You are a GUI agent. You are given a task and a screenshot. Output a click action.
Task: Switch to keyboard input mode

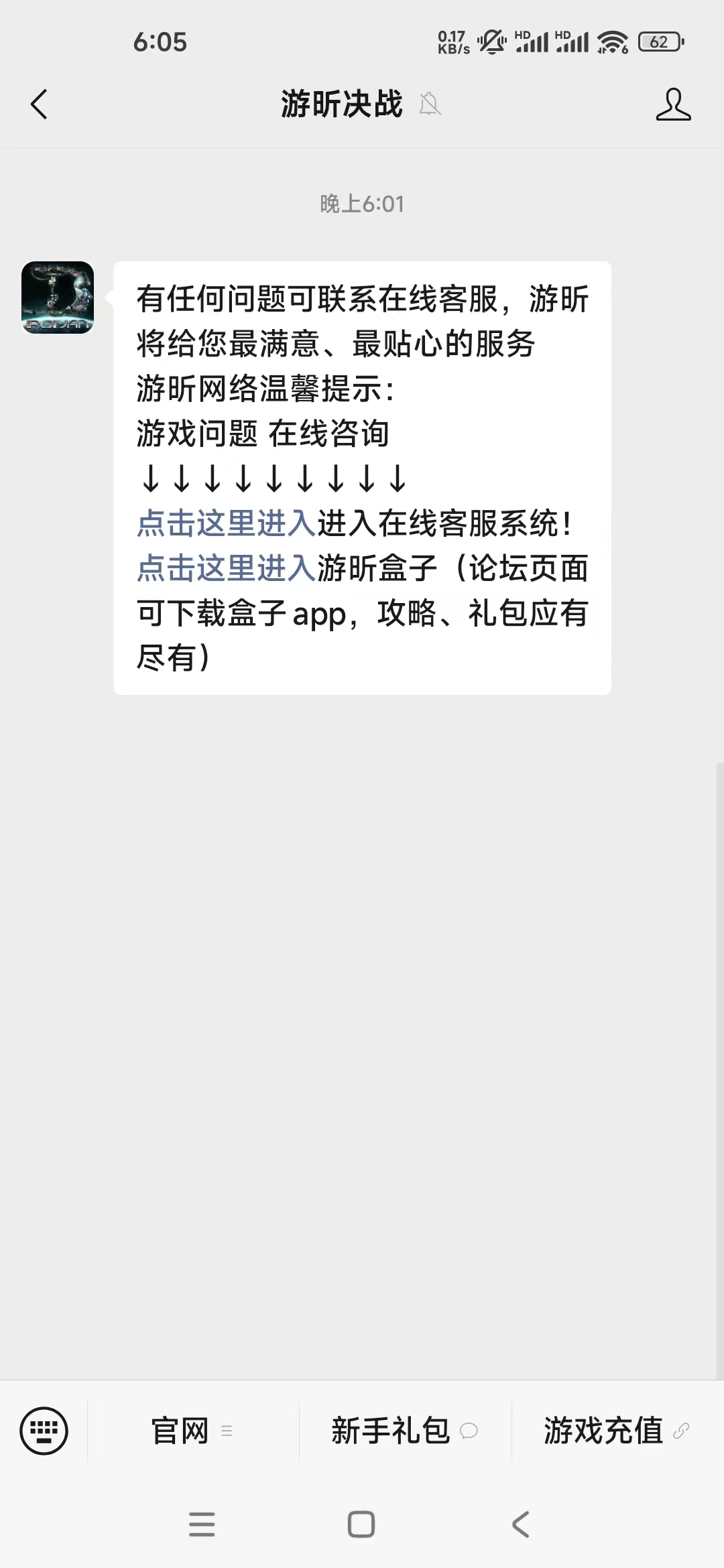click(x=44, y=1431)
